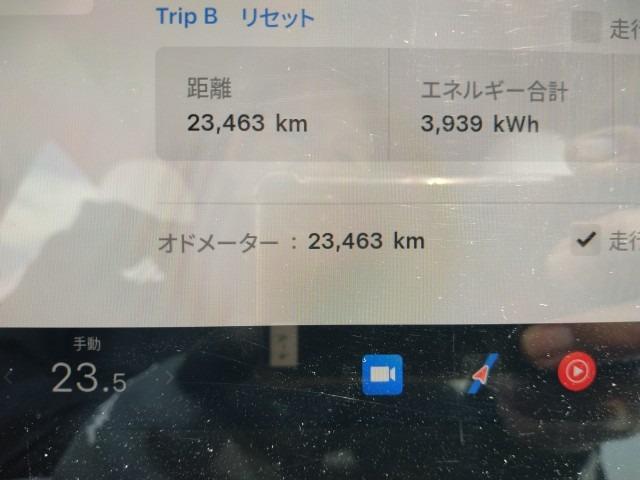The width and height of the screenshot is (640, 480).
Task: Open climate settings via 23.5 temperature
Action: tap(89, 378)
